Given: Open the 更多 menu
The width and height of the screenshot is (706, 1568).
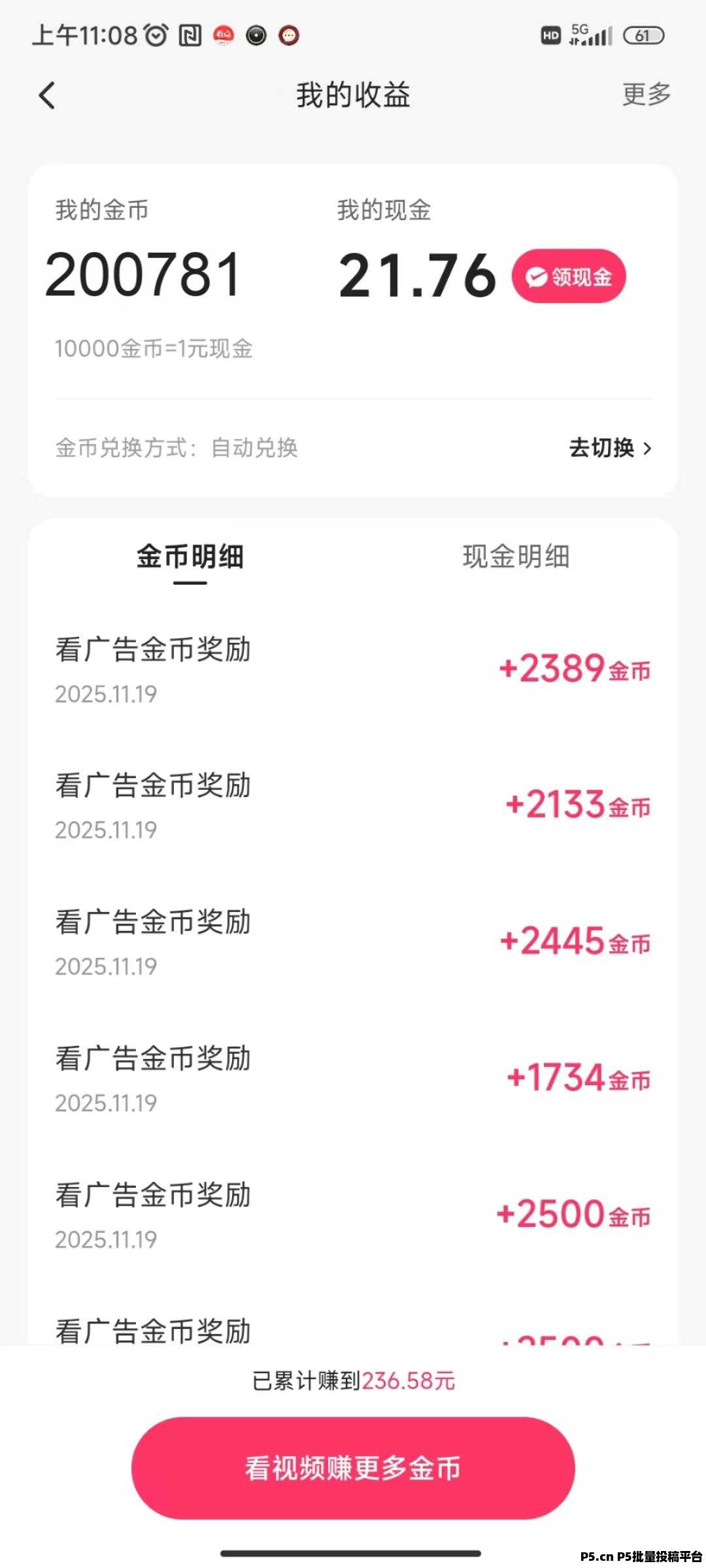Looking at the screenshot, I should pos(646,95).
